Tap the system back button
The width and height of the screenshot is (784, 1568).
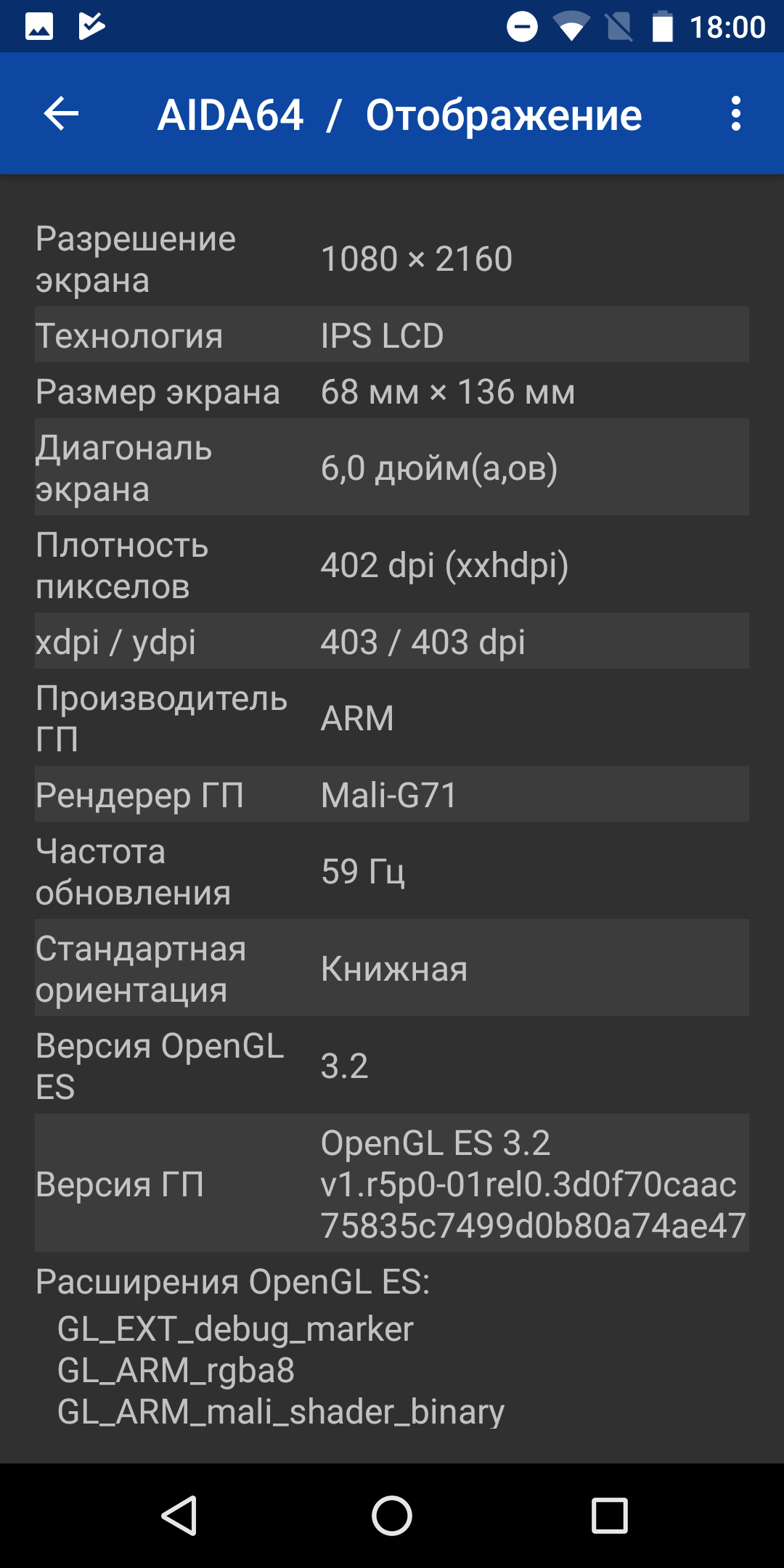pyautogui.click(x=179, y=1516)
